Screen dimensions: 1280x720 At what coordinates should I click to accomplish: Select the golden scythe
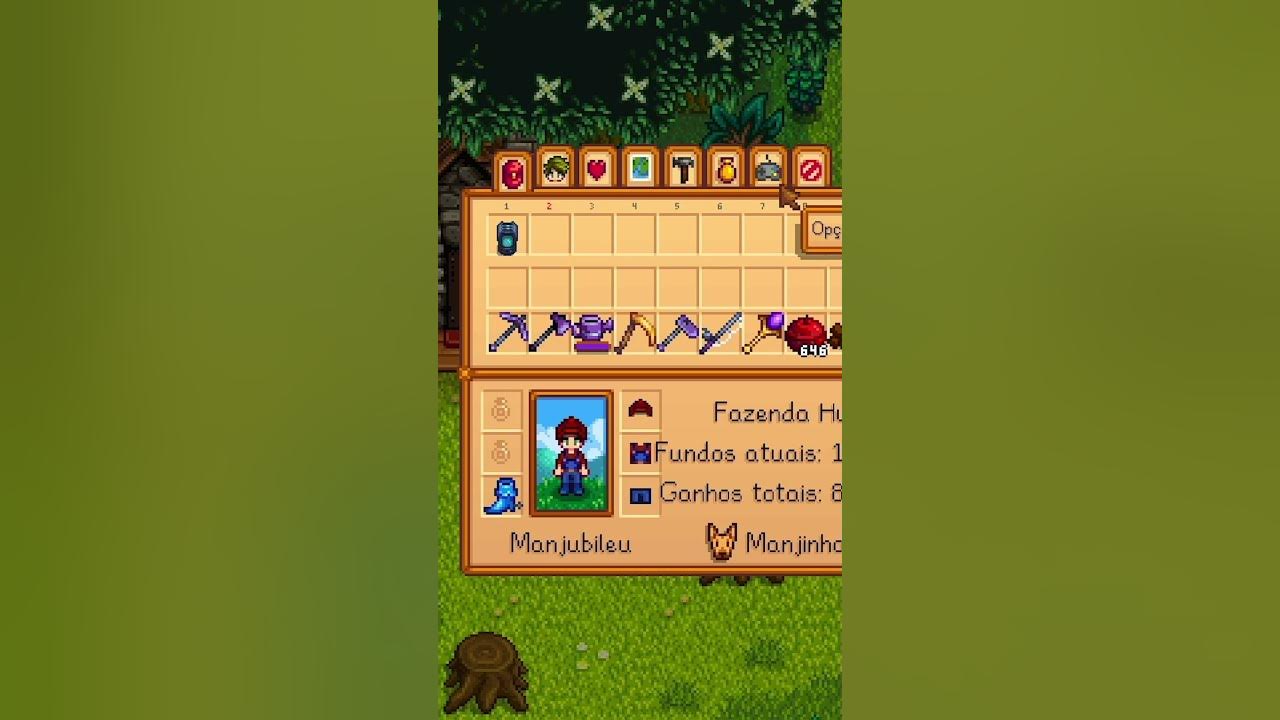pyautogui.click(x=635, y=334)
